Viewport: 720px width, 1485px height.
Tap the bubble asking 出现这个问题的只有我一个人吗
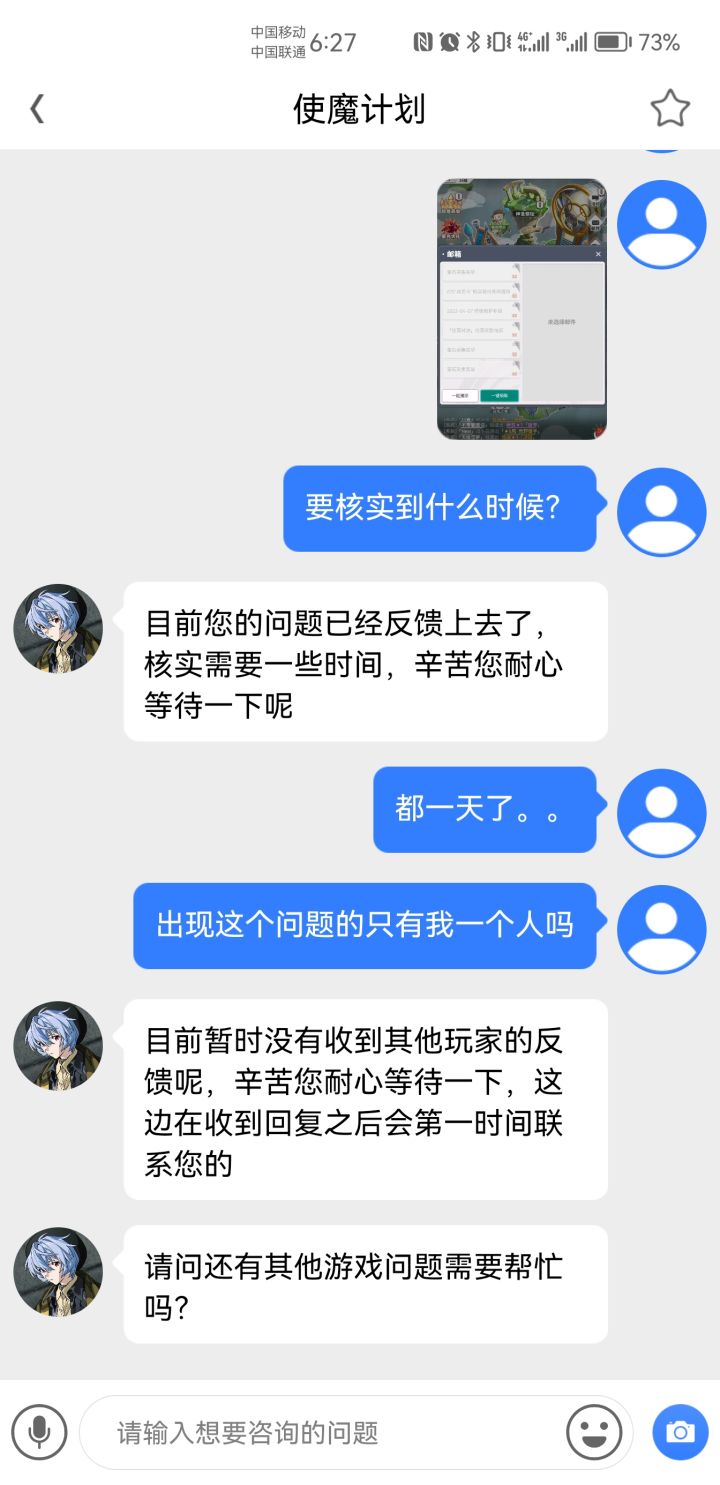(364, 928)
